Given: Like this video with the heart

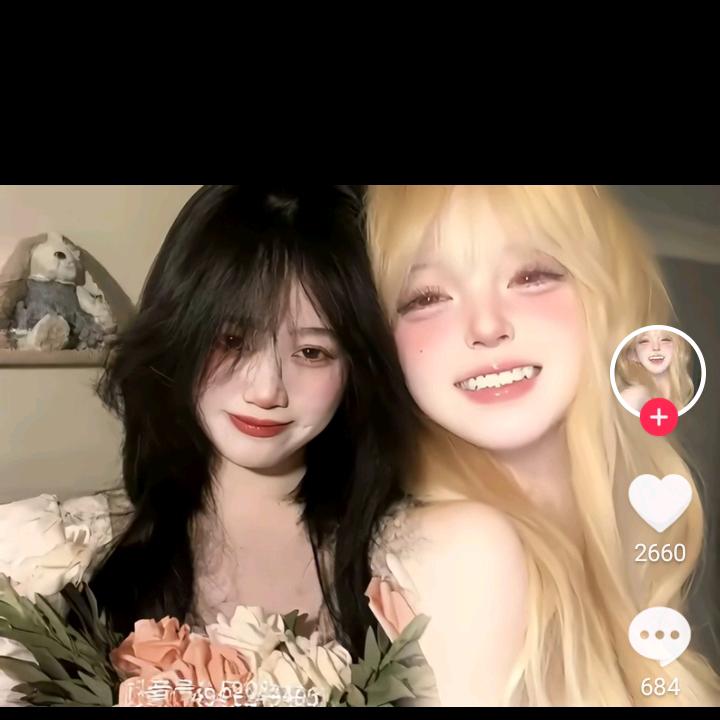Looking at the screenshot, I should tap(660, 502).
